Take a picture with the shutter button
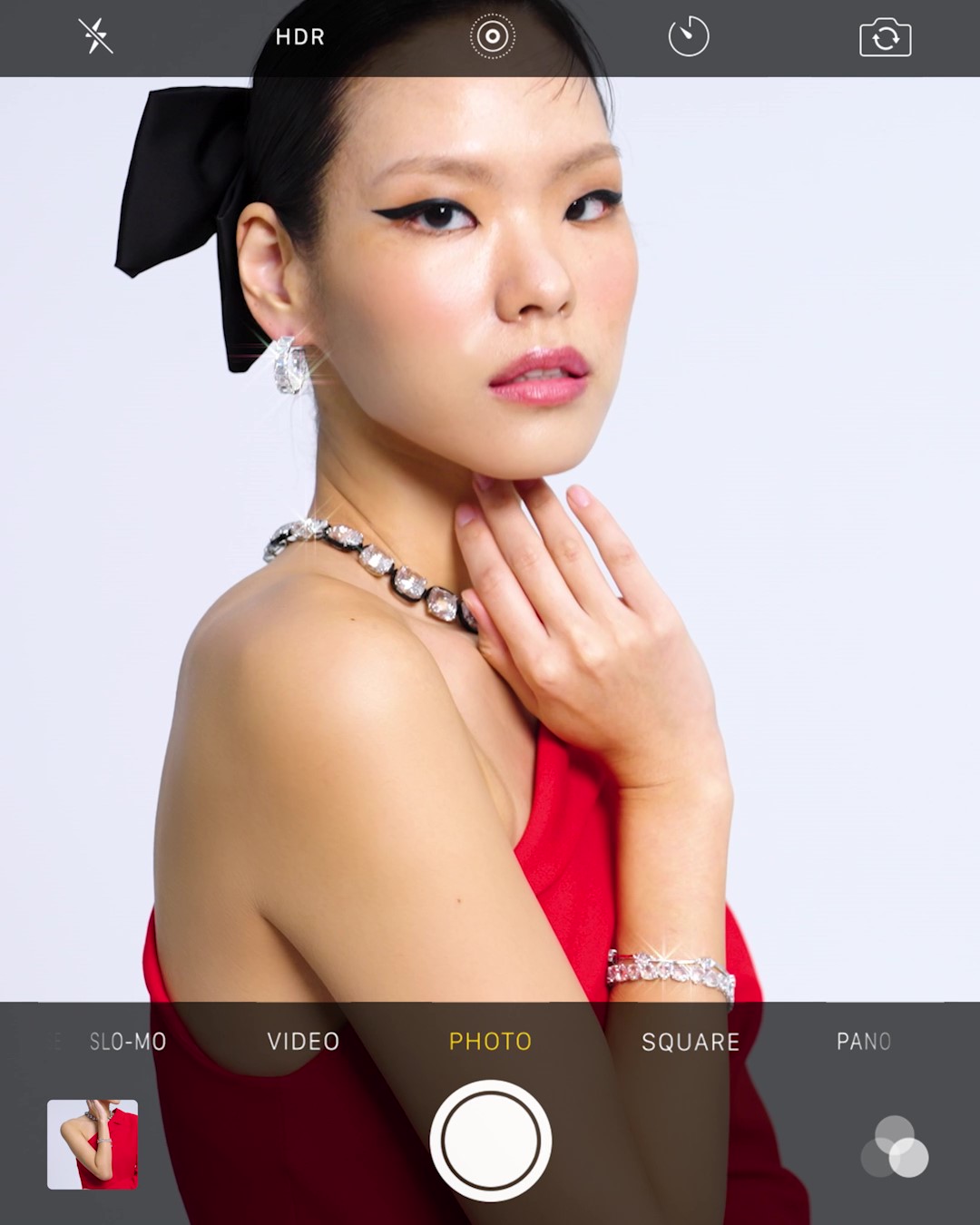The image size is (980, 1225). point(491,1141)
